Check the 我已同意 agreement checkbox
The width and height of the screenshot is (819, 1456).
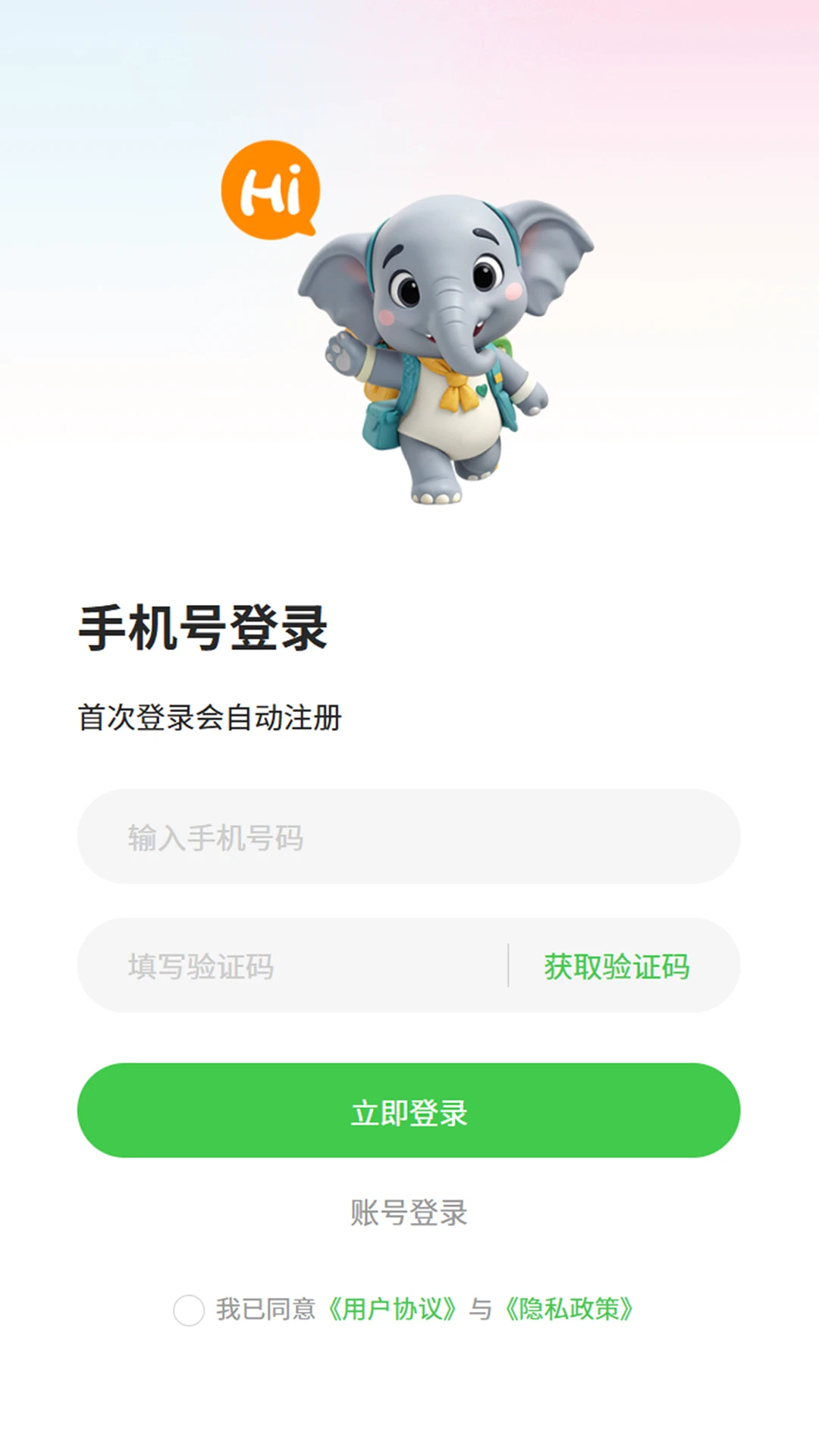(189, 1310)
